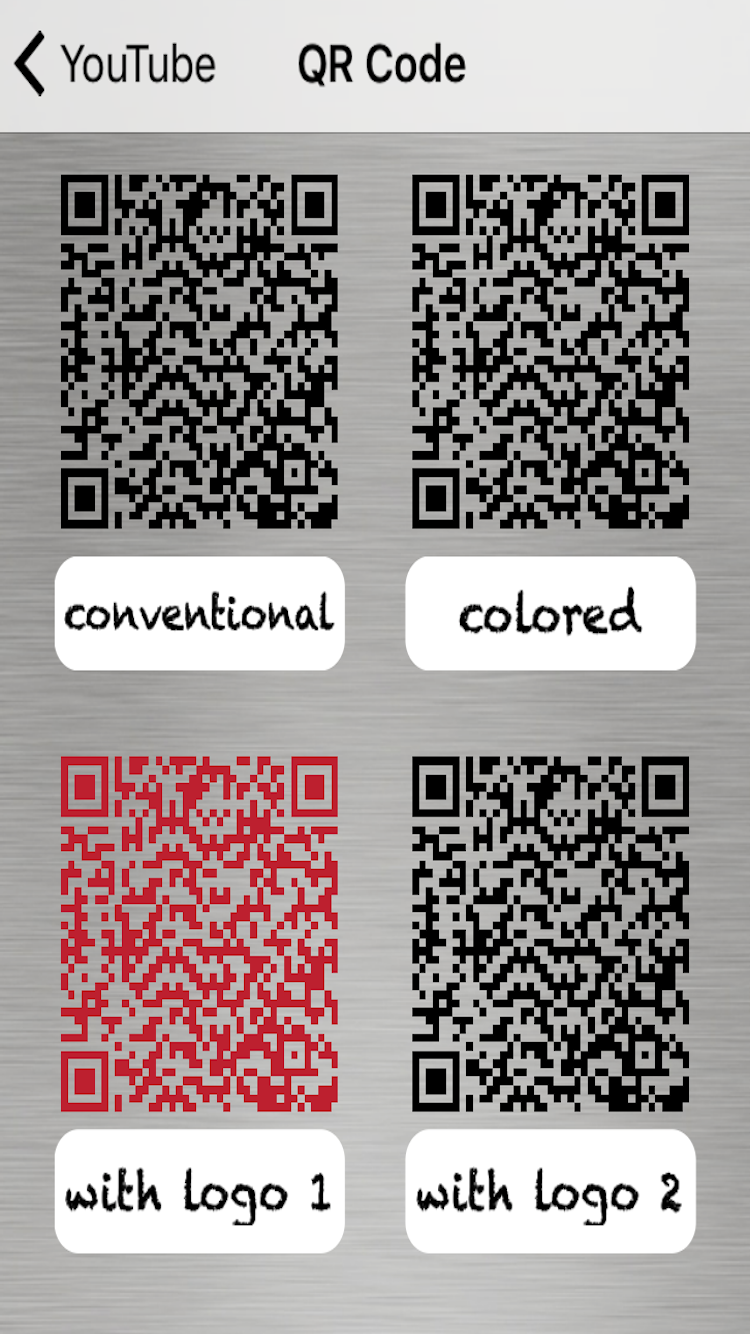Select the 'with logo 1' button
750x1334 pixels.
(x=198, y=1192)
